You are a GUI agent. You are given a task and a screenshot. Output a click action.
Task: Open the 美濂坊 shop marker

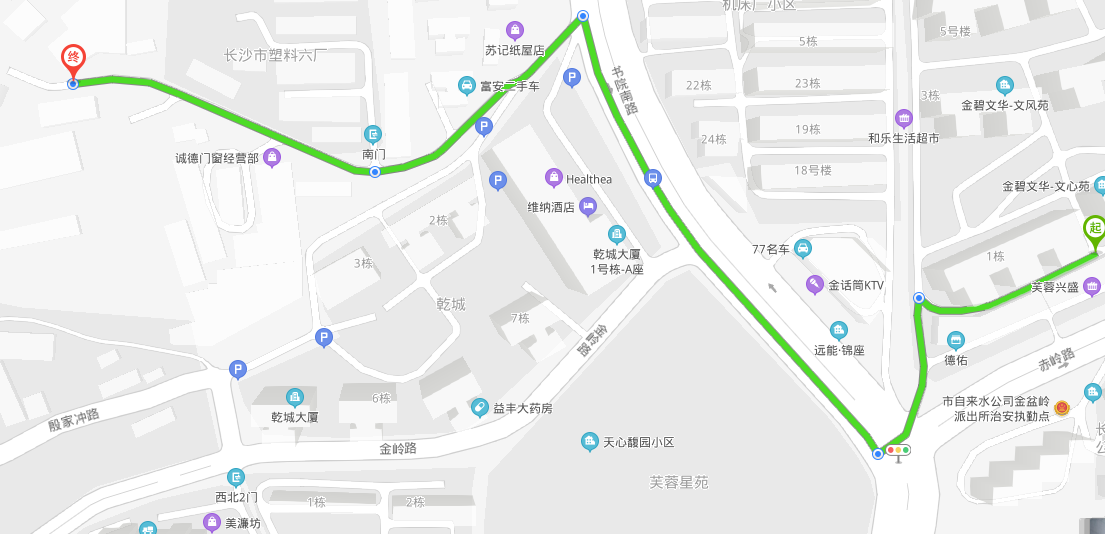tap(212, 522)
